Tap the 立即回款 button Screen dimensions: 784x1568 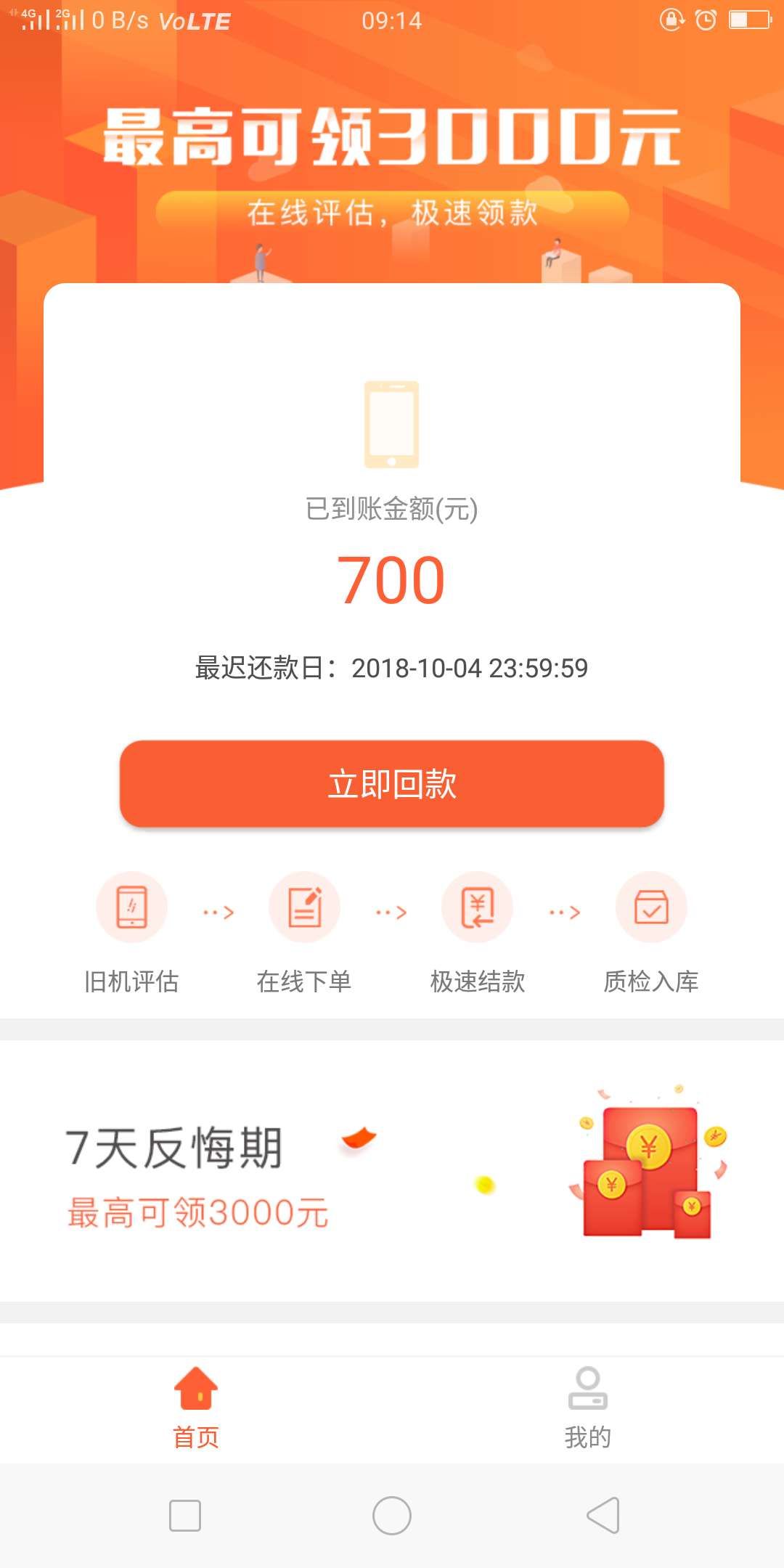point(392,784)
